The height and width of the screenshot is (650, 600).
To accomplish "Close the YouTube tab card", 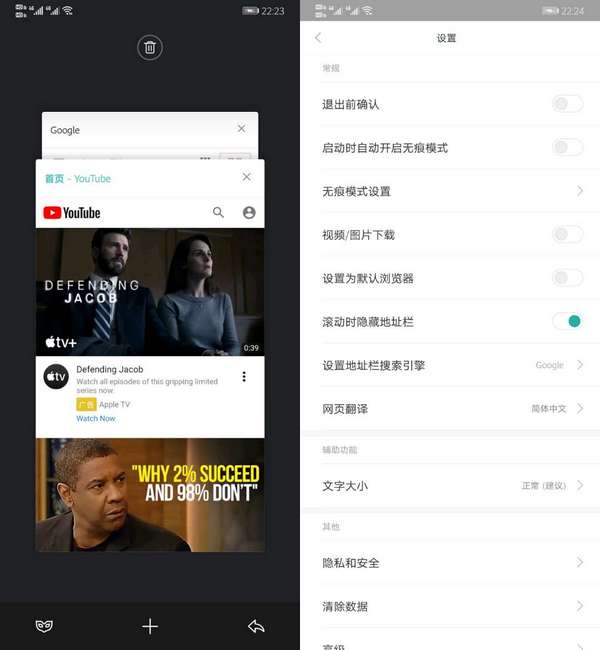I will pyautogui.click(x=247, y=177).
